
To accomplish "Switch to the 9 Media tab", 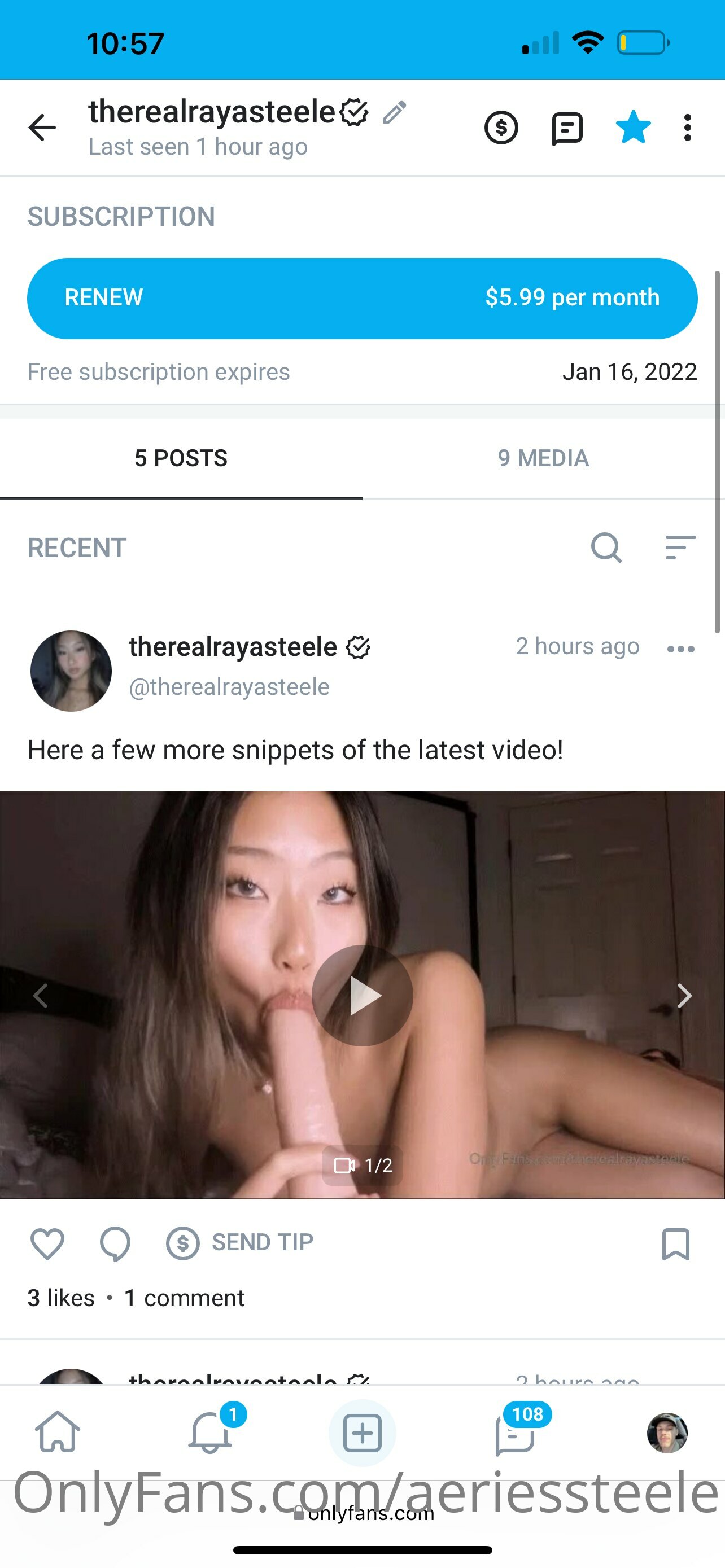I will [544, 458].
